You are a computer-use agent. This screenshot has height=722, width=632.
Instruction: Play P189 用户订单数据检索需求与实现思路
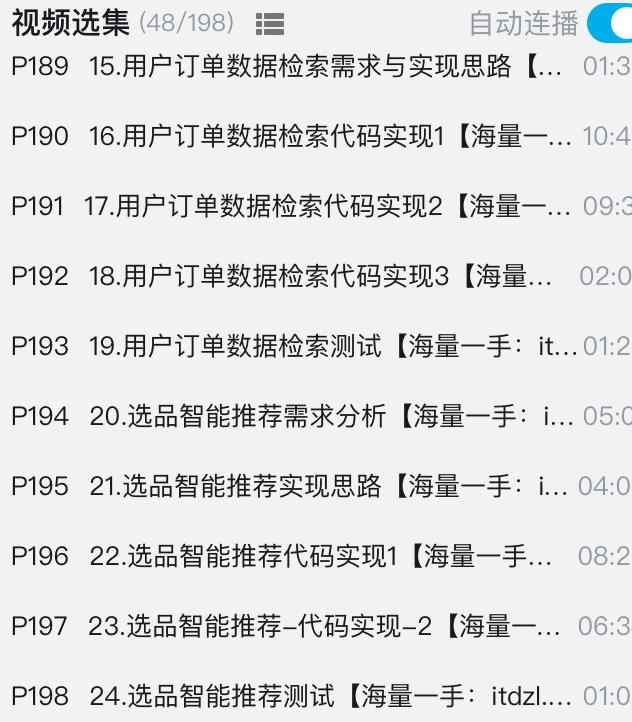(x=318, y=67)
